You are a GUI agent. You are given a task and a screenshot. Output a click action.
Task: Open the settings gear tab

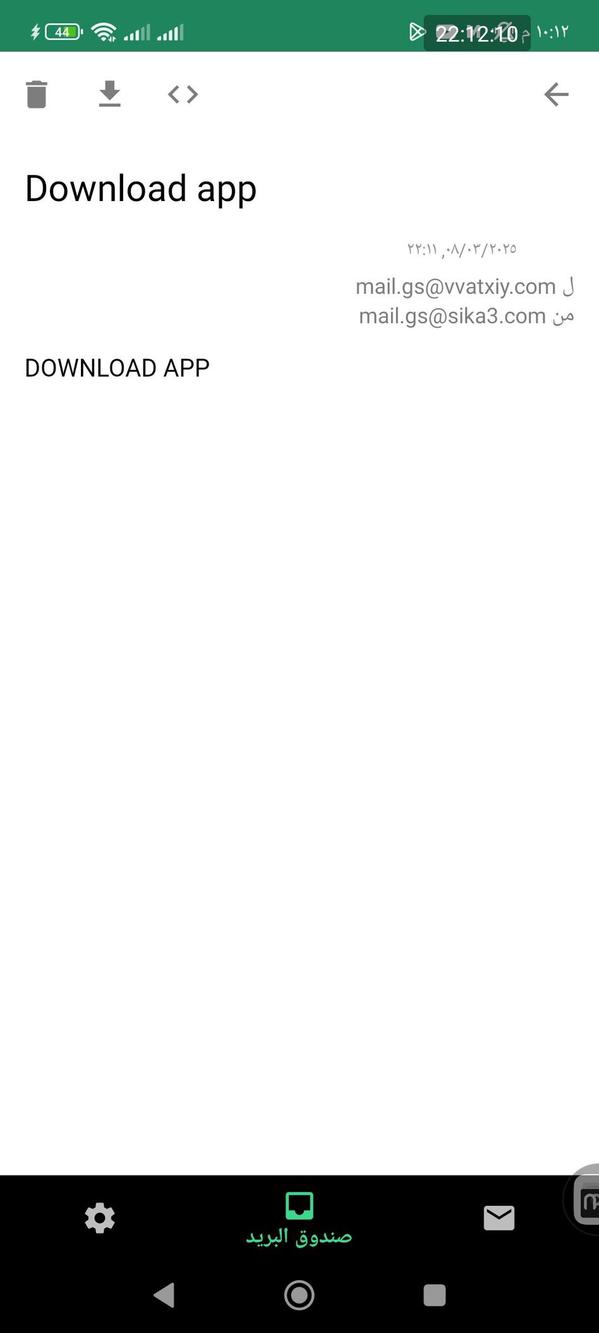(x=100, y=1218)
